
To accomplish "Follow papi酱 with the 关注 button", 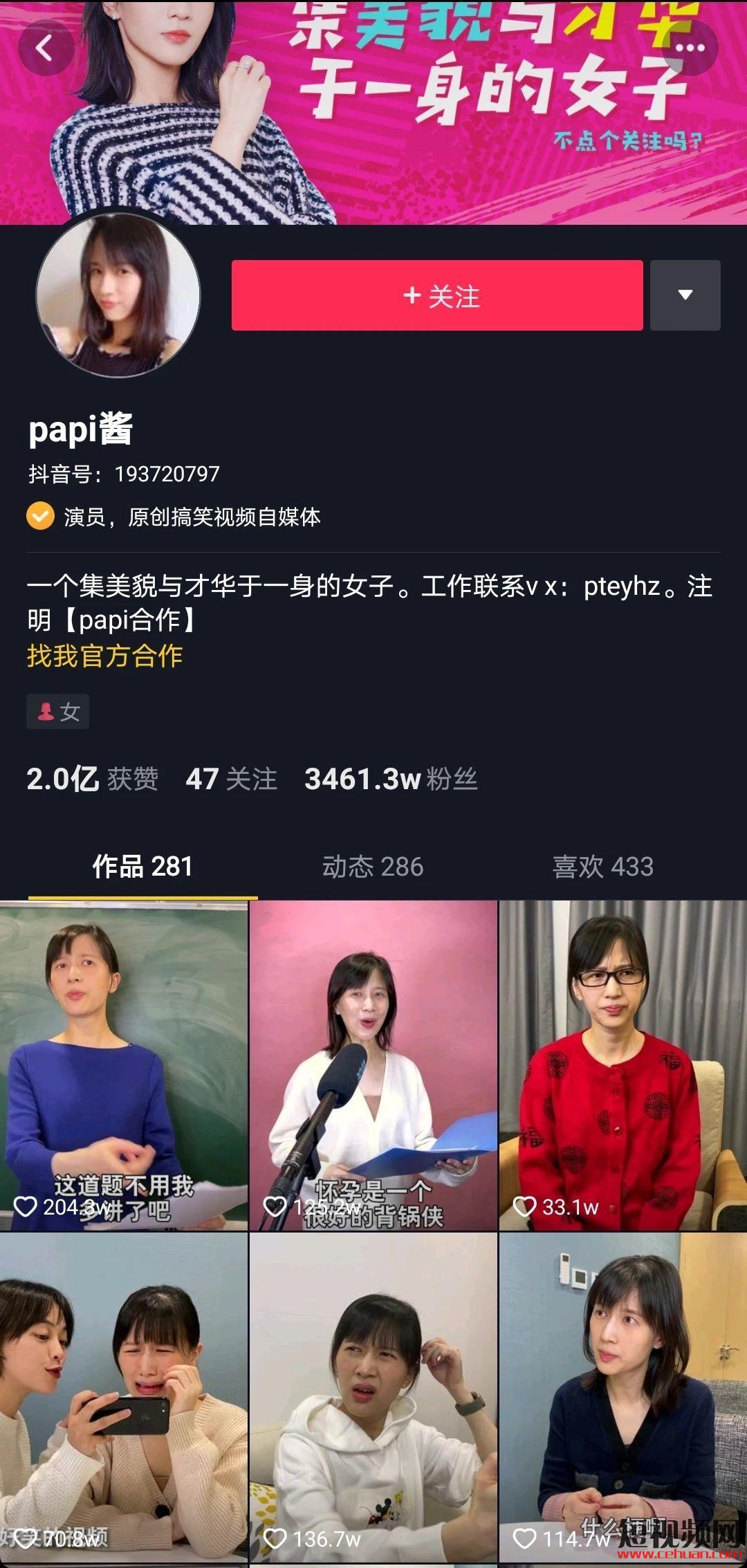I will pos(437,296).
